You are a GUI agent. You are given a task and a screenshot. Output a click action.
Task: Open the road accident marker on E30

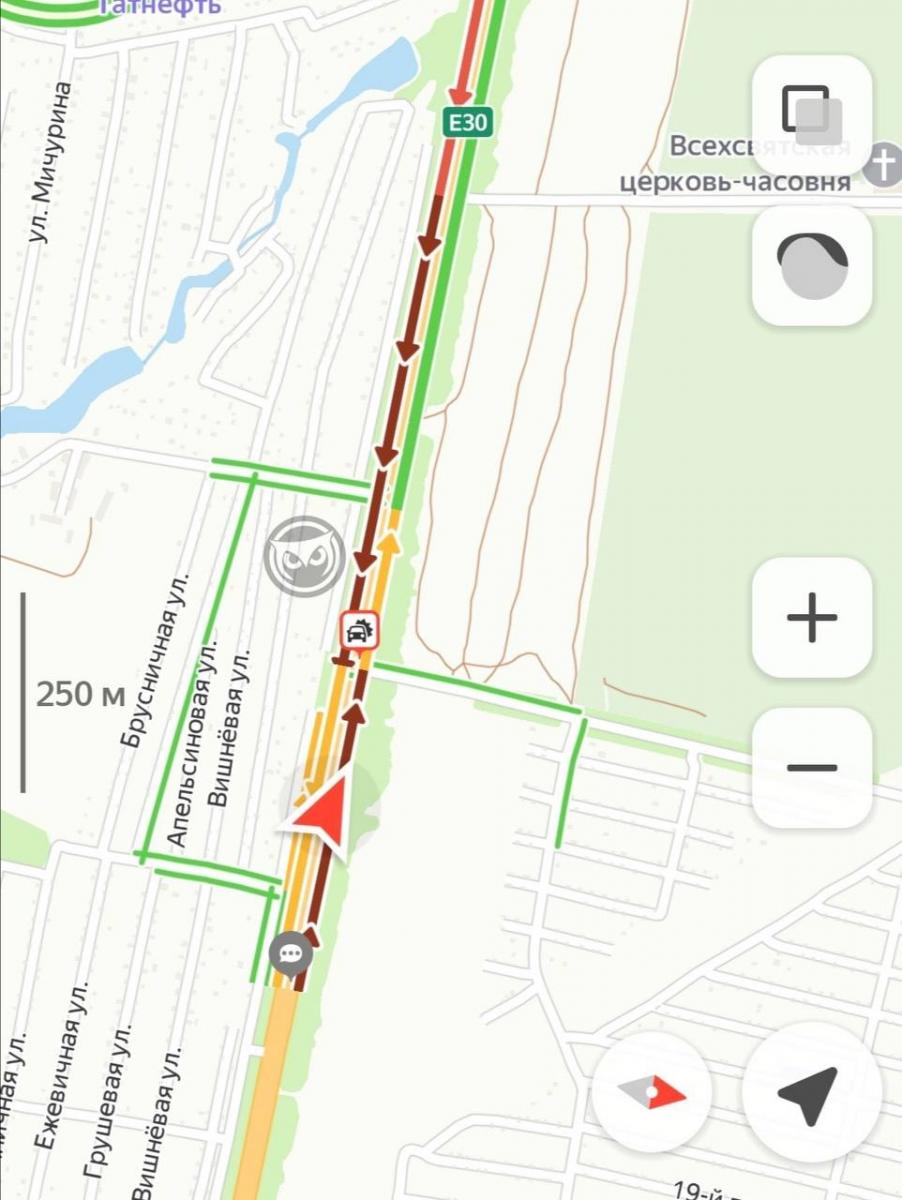tap(358, 630)
